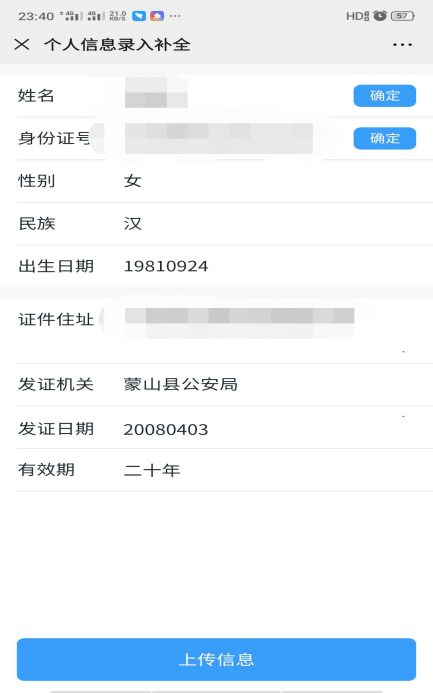
Task: Confirm the 姓名 field with 确定
Action: pos(384,95)
